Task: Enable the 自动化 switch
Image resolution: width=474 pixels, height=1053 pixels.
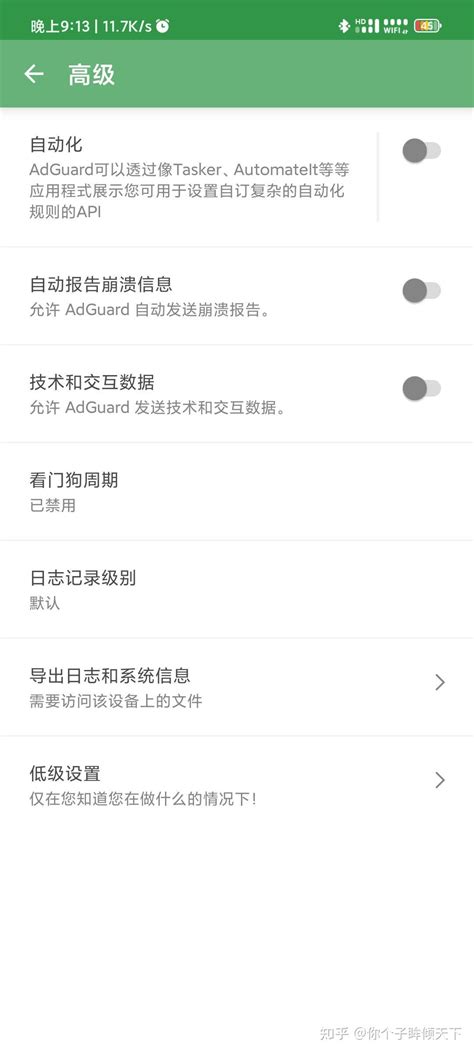Action: [x=422, y=150]
